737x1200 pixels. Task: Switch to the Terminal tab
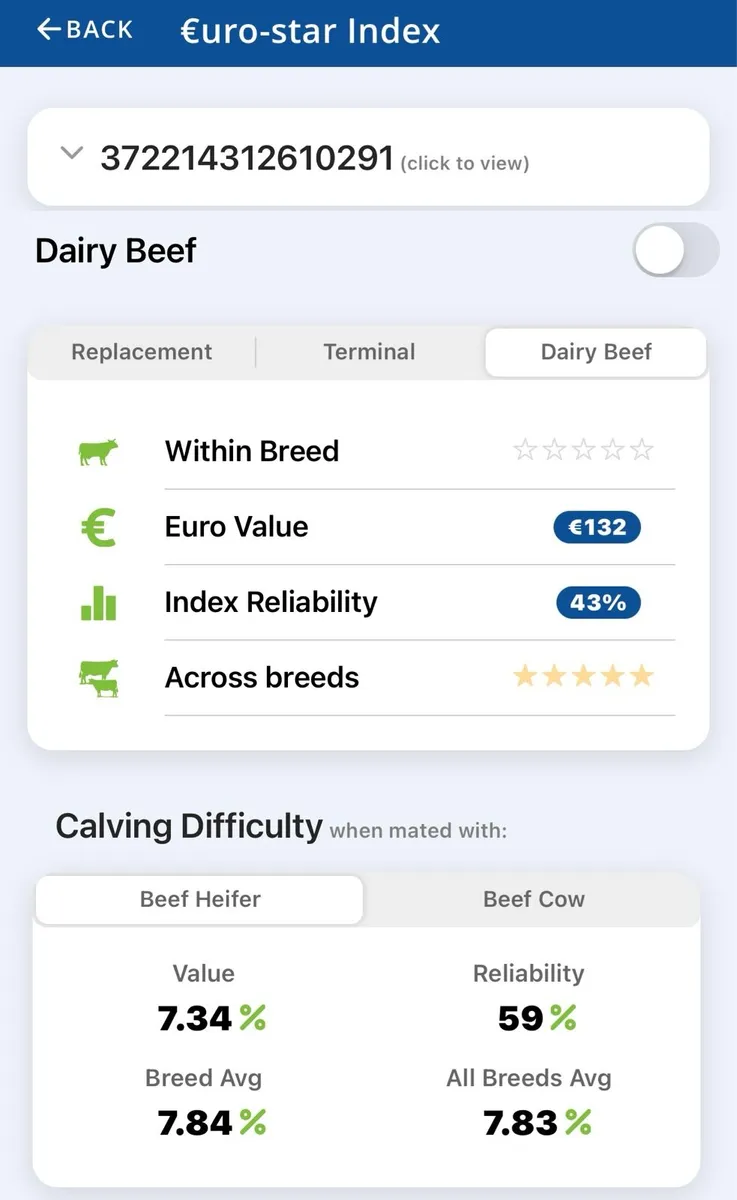369,352
